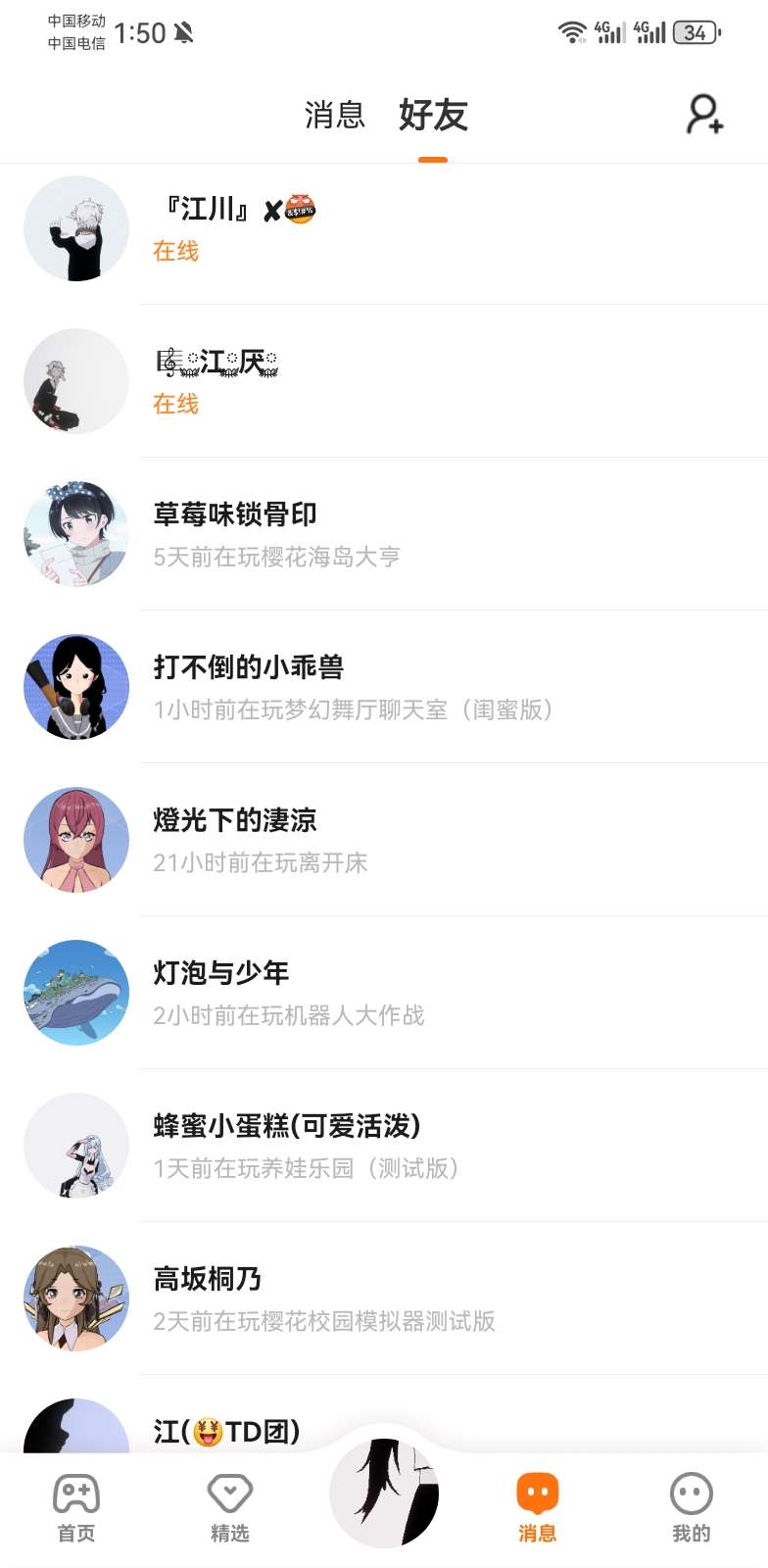Go to the 首页 tab
Image resolution: width=768 pixels, height=1568 pixels.
point(76,1508)
